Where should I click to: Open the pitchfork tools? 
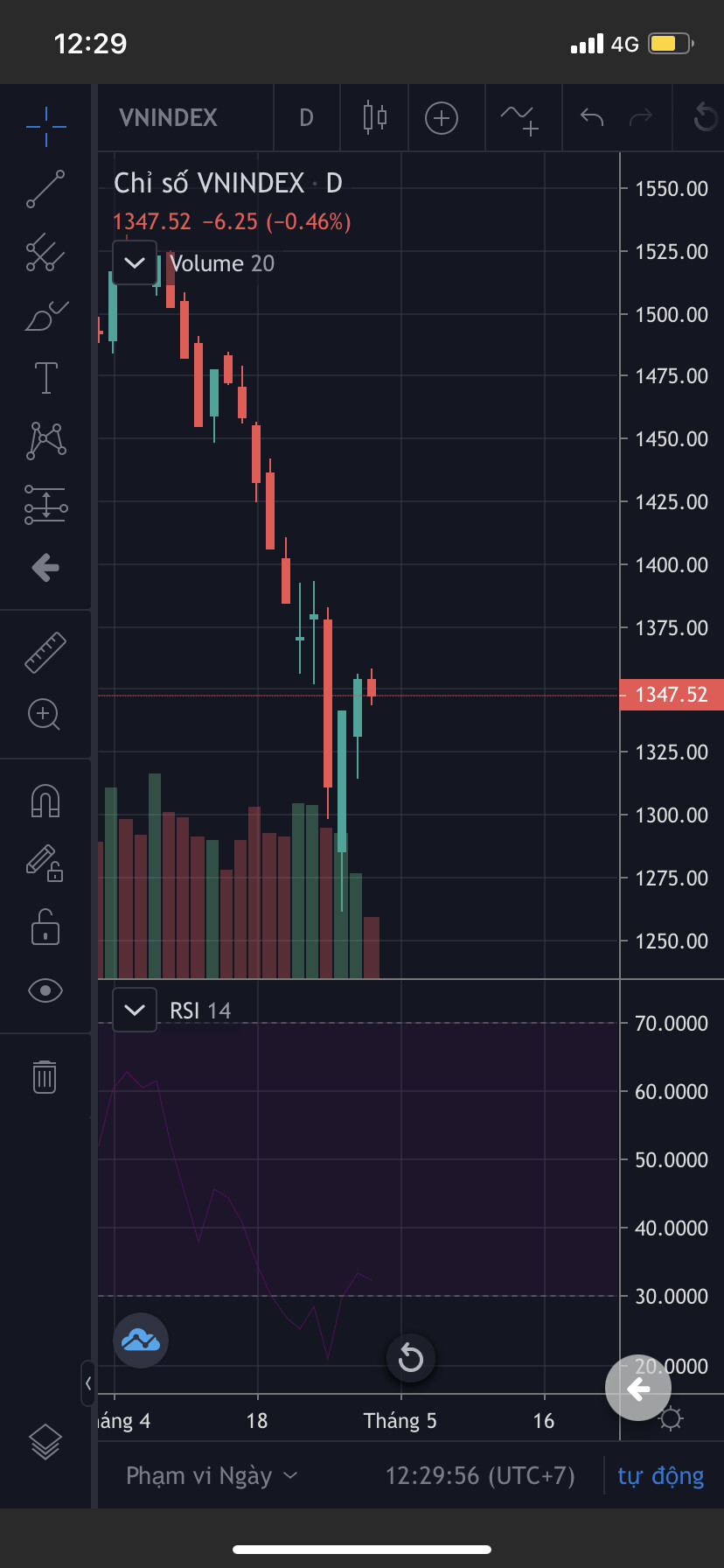(x=45, y=253)
